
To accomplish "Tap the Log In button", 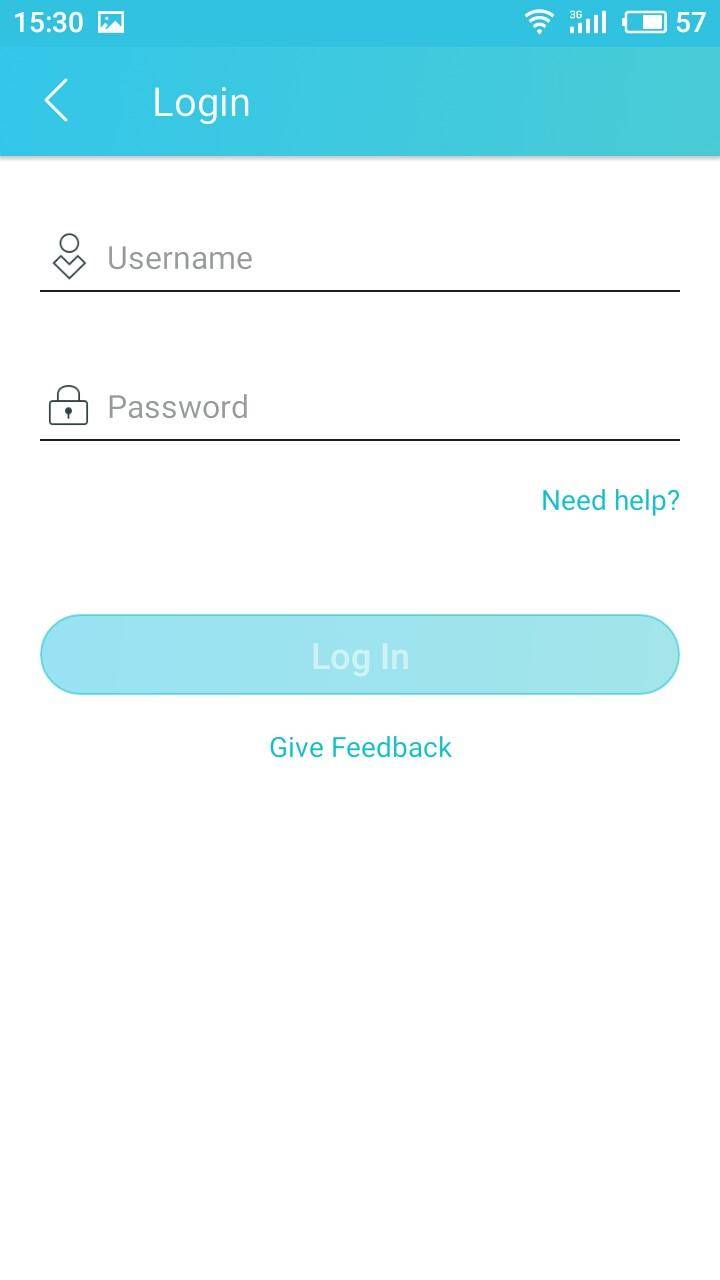I will [360, 655].
